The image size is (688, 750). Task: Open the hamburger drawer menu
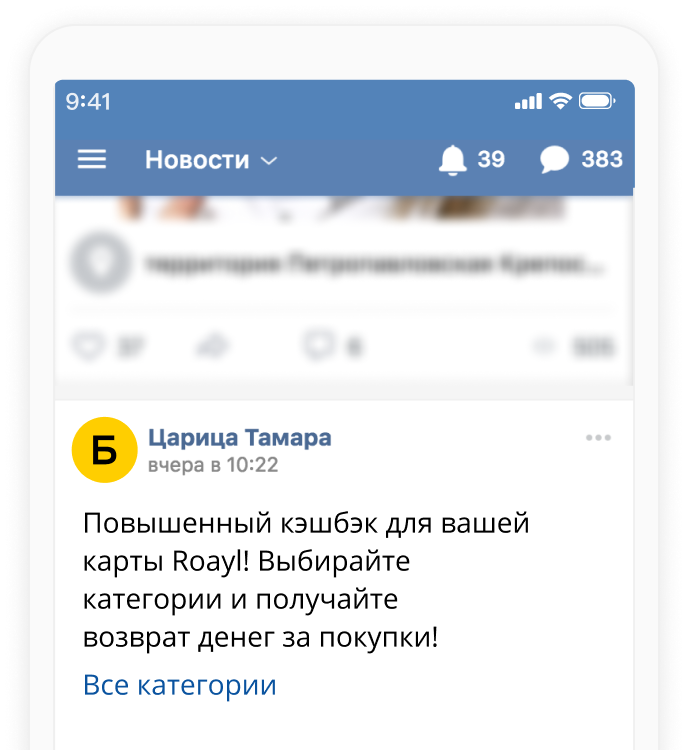pos(92,160)
